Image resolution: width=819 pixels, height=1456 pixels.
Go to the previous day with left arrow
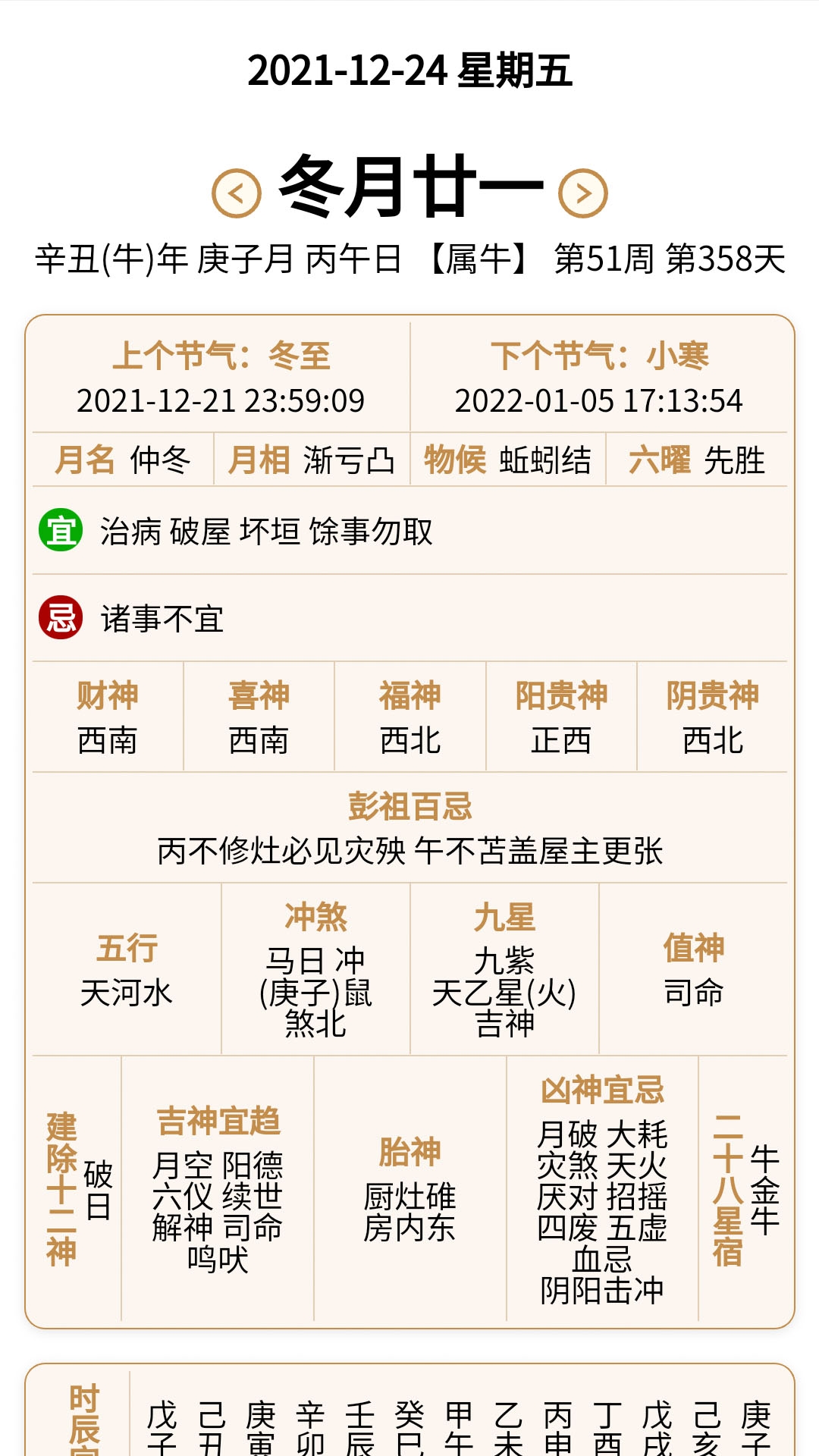[237, 193]
